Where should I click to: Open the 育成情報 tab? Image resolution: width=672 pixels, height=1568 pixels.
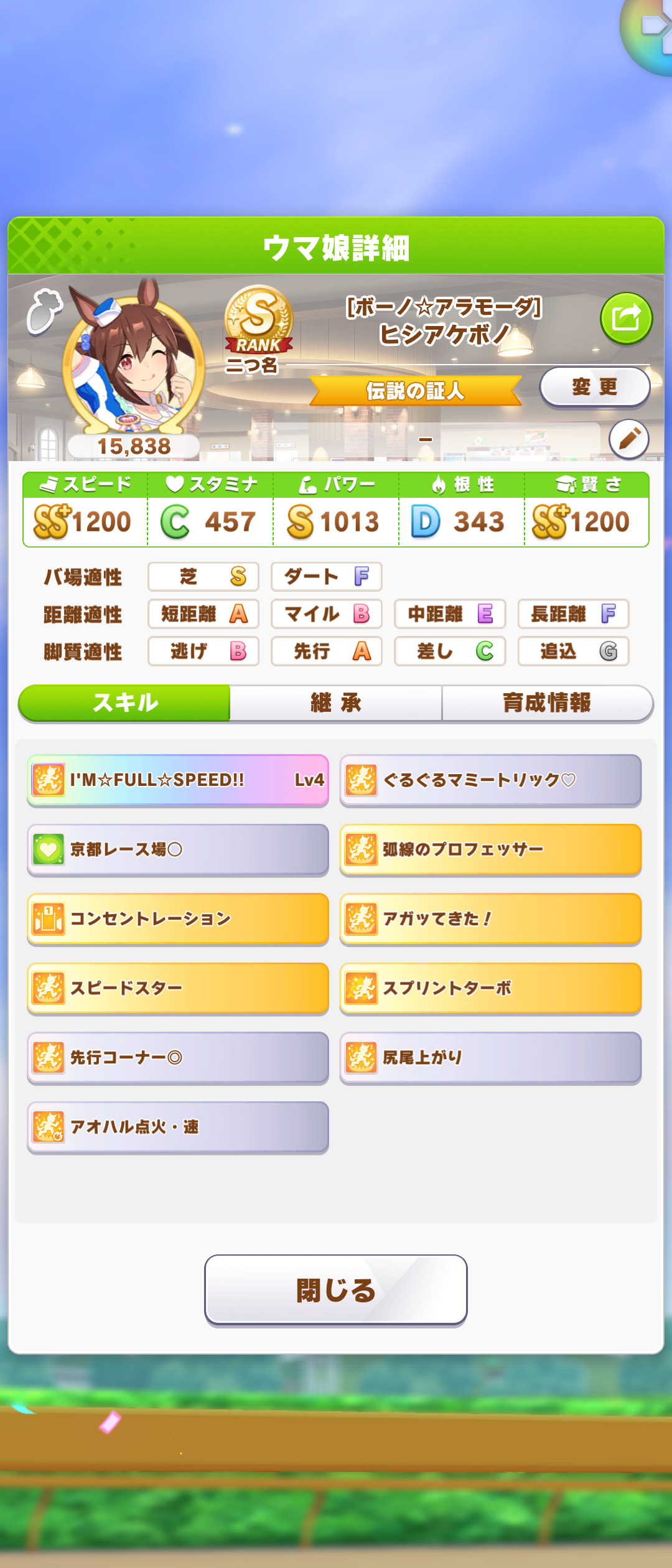[x=547, y=703]
